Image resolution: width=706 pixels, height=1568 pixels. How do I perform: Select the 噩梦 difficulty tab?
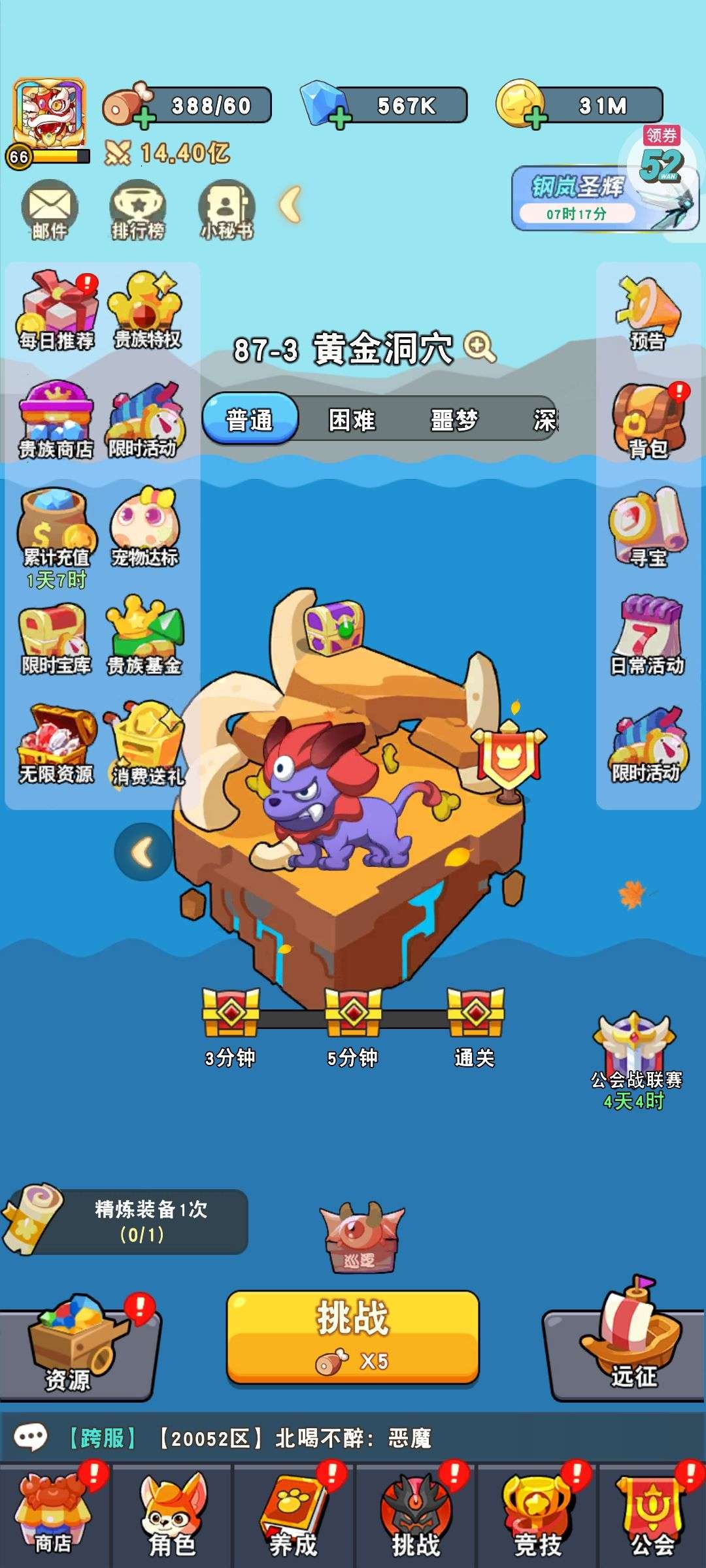click(454, 419)
